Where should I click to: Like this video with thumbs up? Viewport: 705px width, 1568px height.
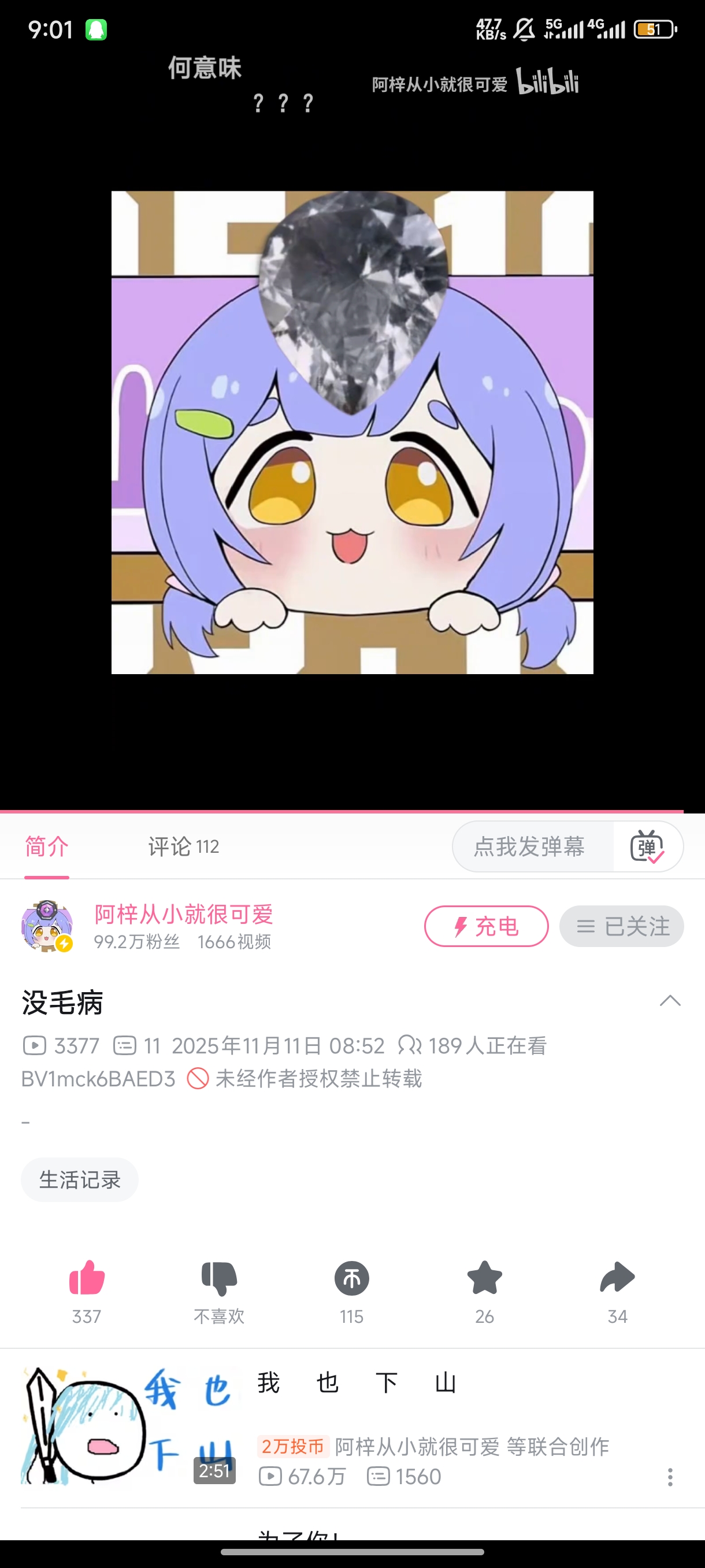pyautogui.click(x=87, y=1278)
